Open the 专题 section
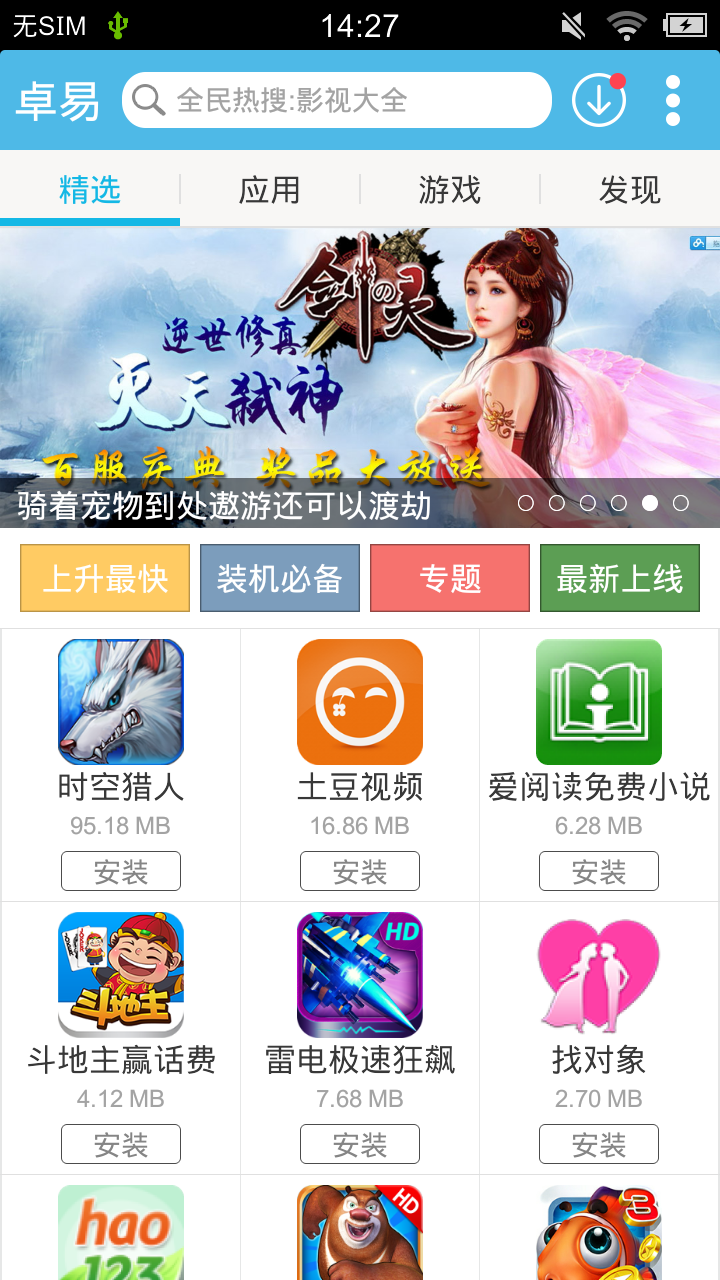 (450, 578)
